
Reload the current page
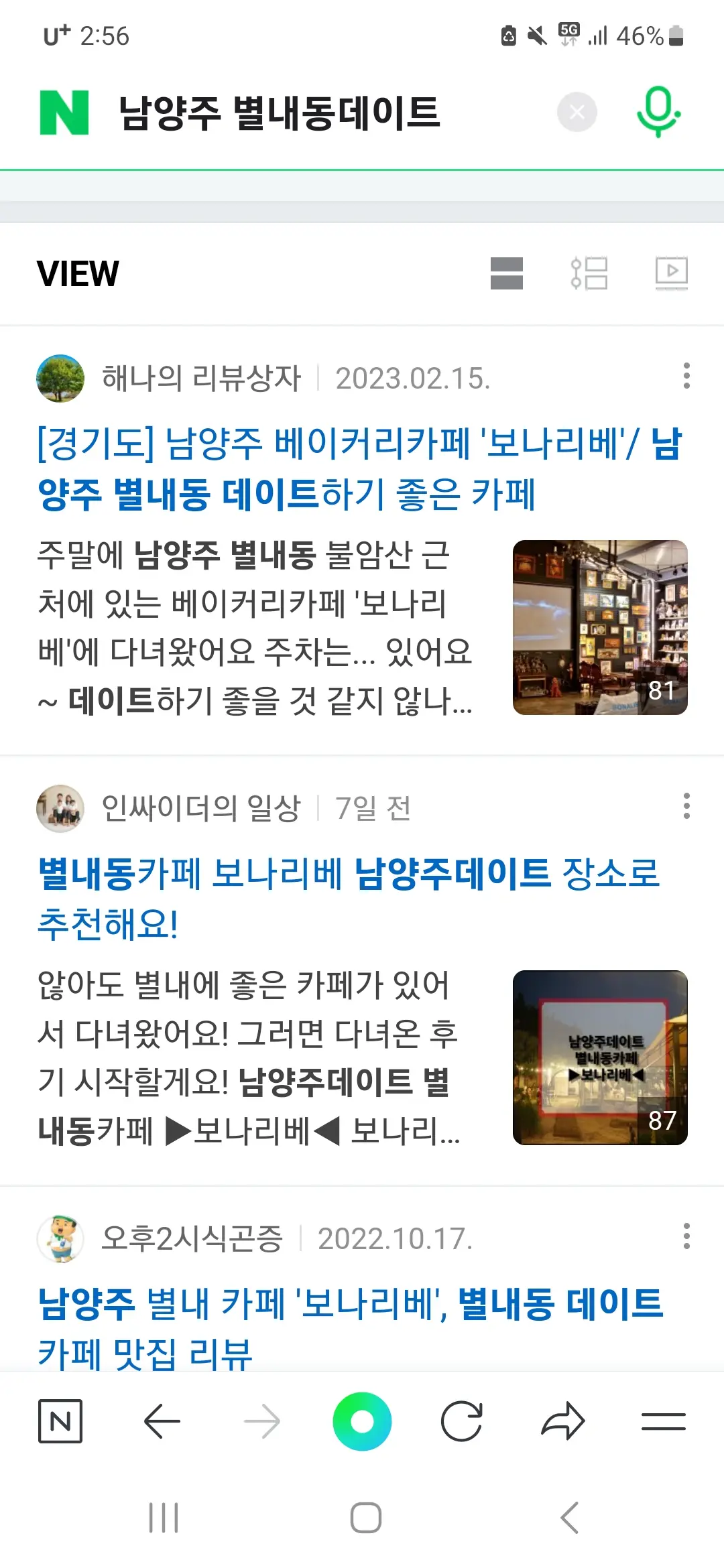coord(462,1421)
